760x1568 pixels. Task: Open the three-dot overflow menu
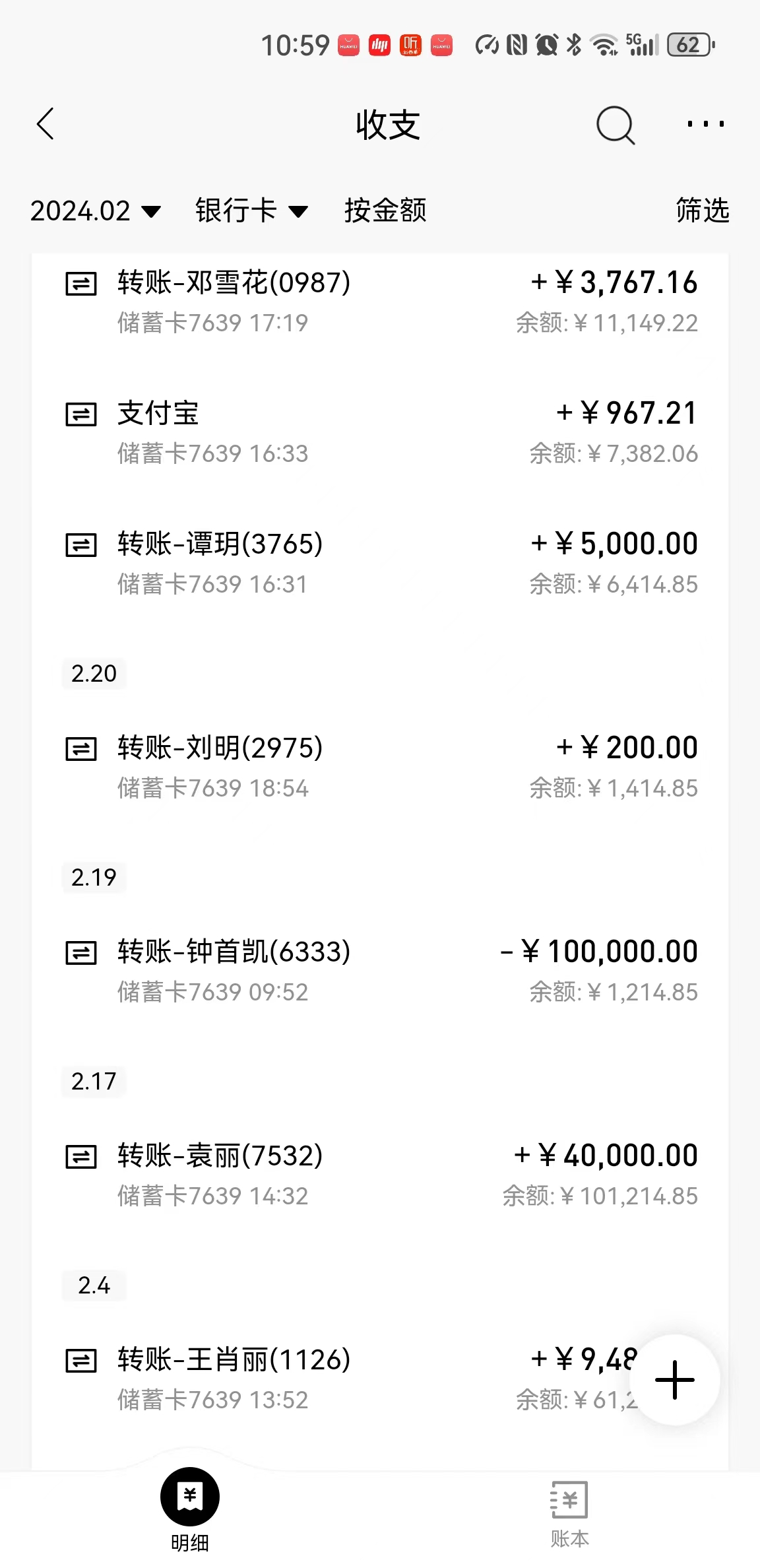(705, 123)
